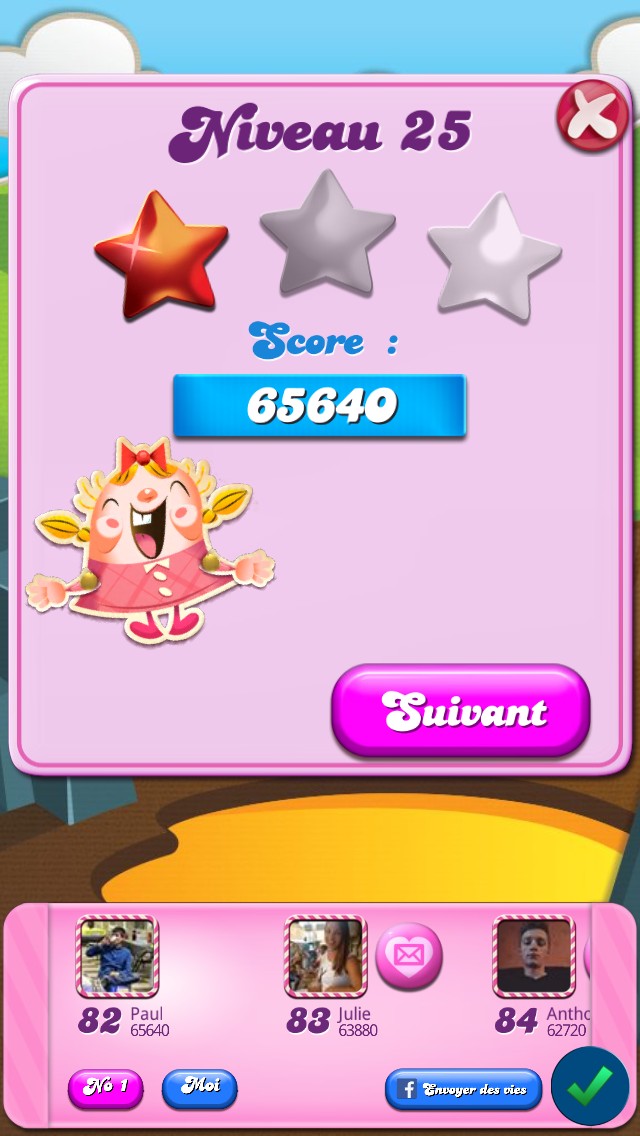Image resolution: width=640 pixels, height=1136 pixels.
Task: Open Paul's leaderboard avatar
Action: [118, 957]
